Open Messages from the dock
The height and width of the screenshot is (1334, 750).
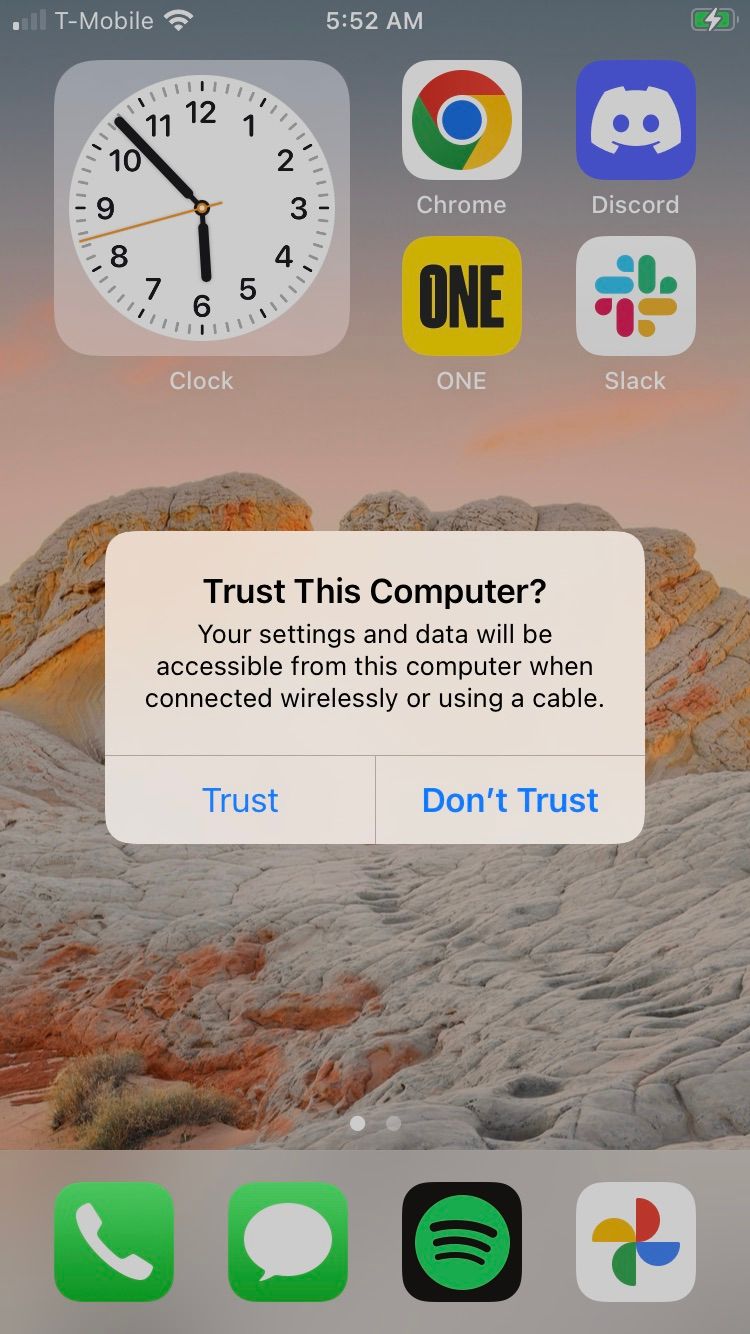pyautogui.click(x=288, y=1242)
